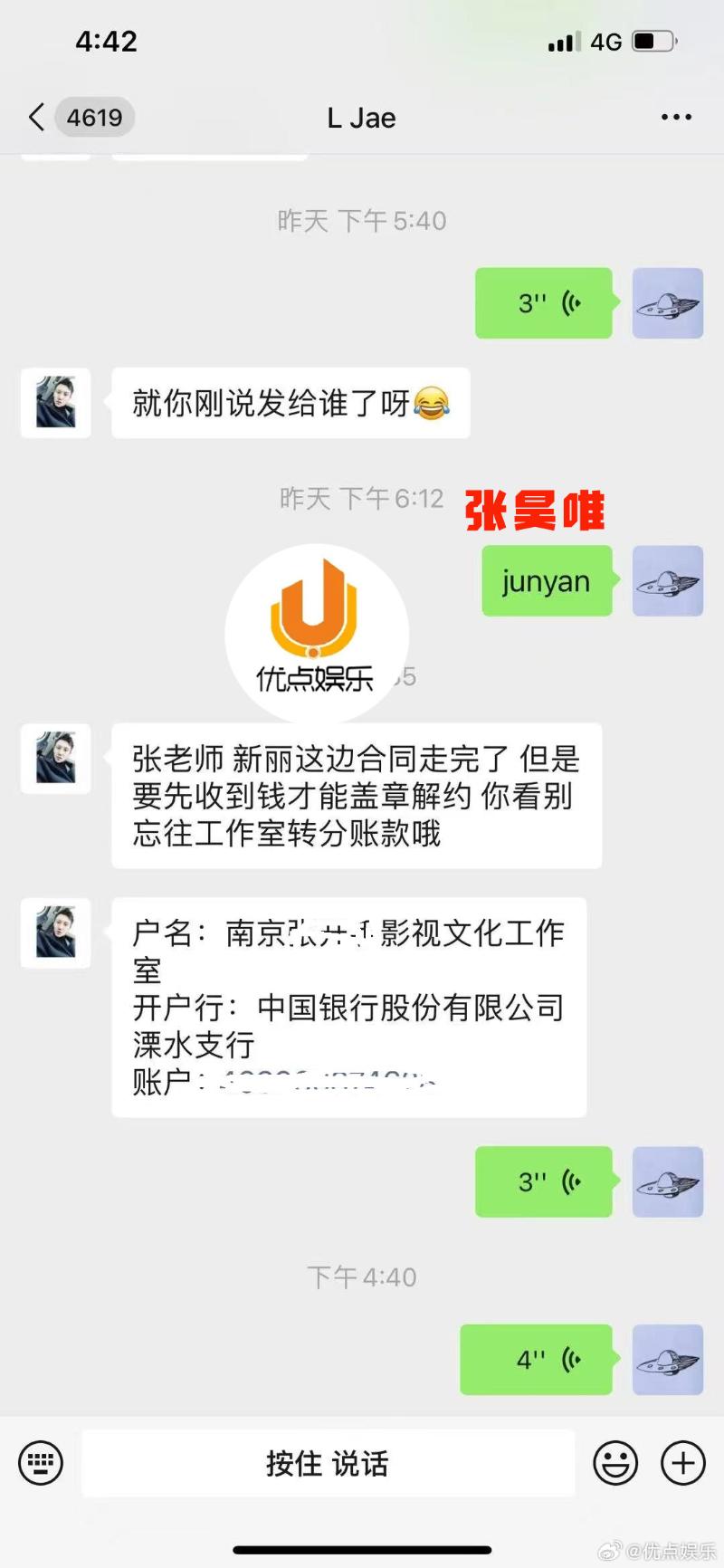Open L Jae's avatar beside 就你刚说发给谁了呀
The width and height of the screenshot is (724, 1568).
(56, 403)
